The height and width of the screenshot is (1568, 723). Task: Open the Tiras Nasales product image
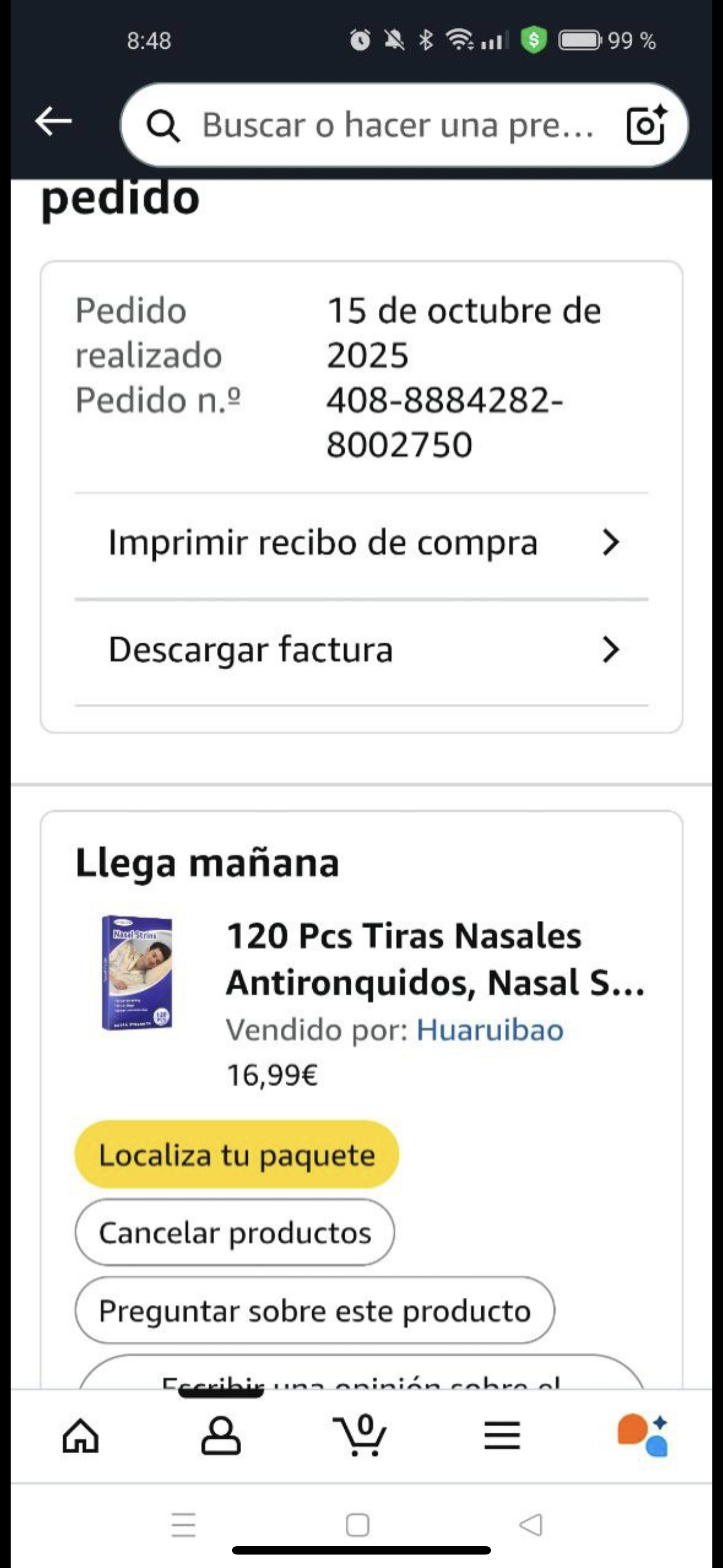click(137, 972)
